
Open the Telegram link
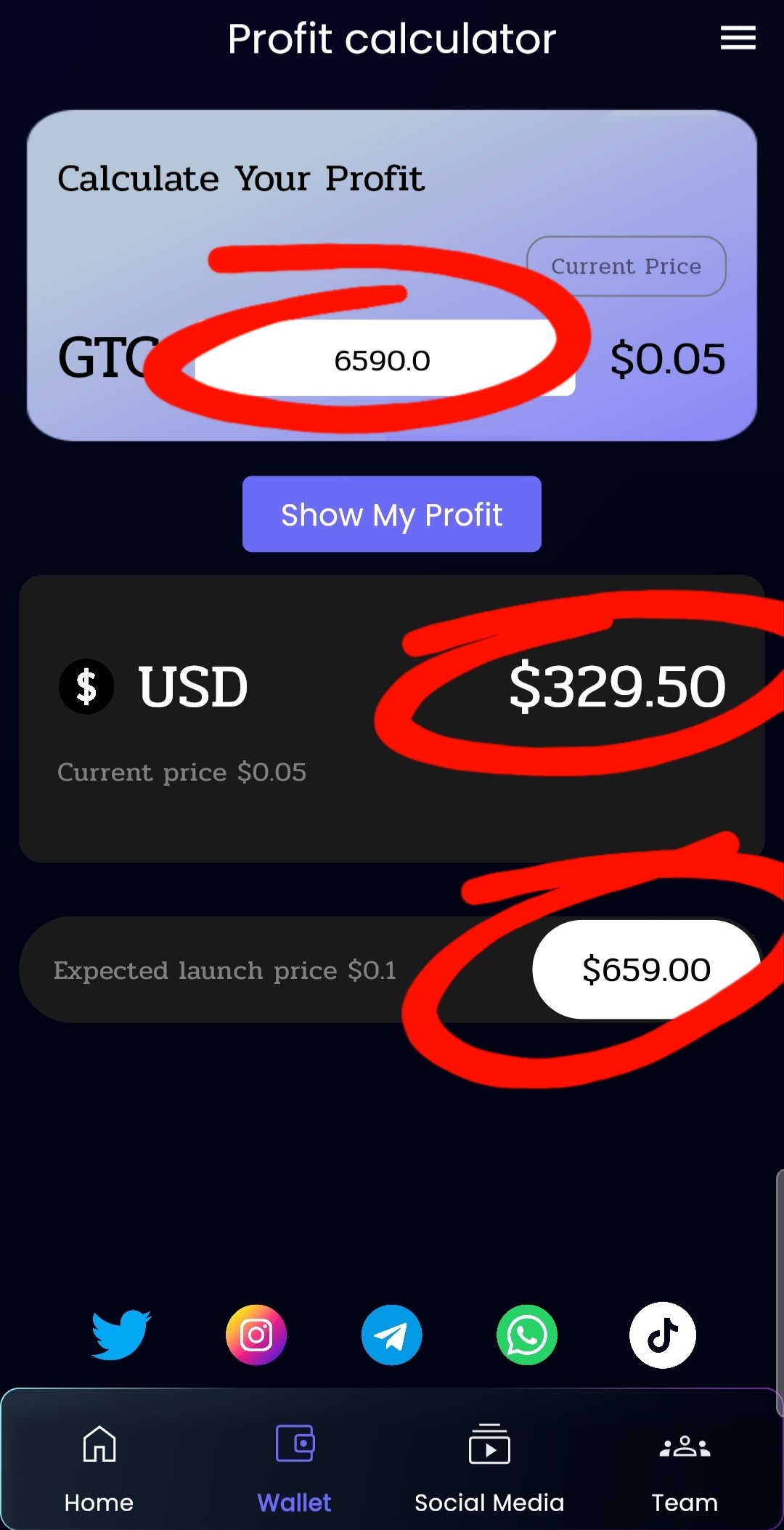click(x=392, y=1335)
